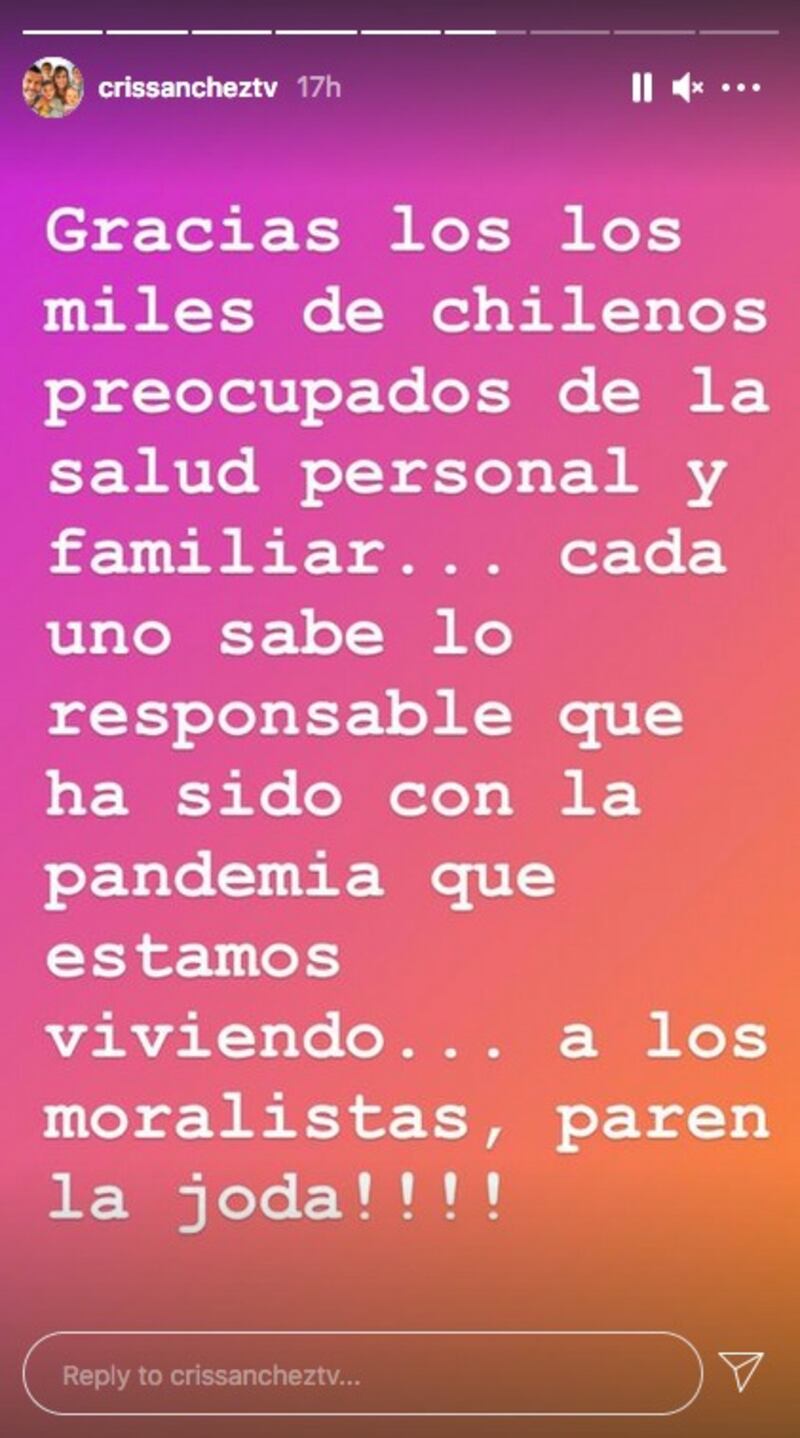
Task: Unmute the story audio
Action: point(687,88)
